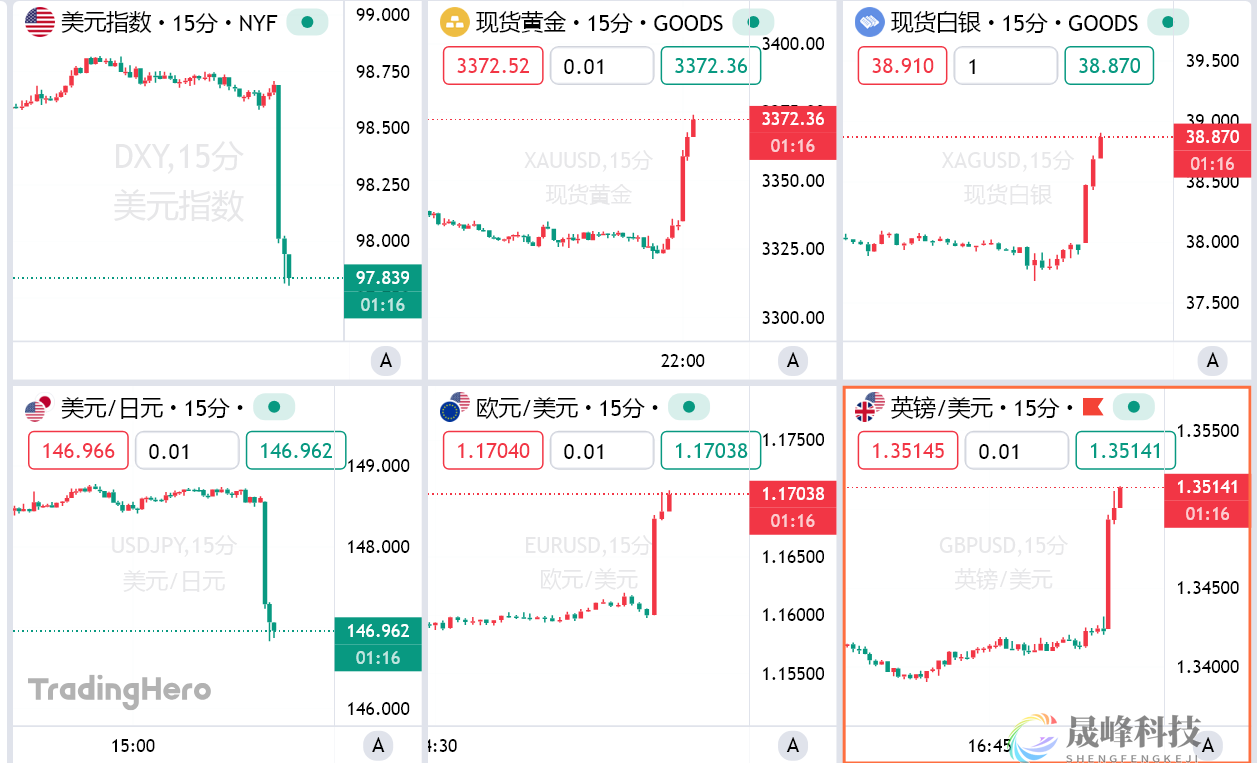The width and height of the screenshot is (1257, 763).
Task: Toggle auto scale A on the spot silver chart
Action: 1212,361
